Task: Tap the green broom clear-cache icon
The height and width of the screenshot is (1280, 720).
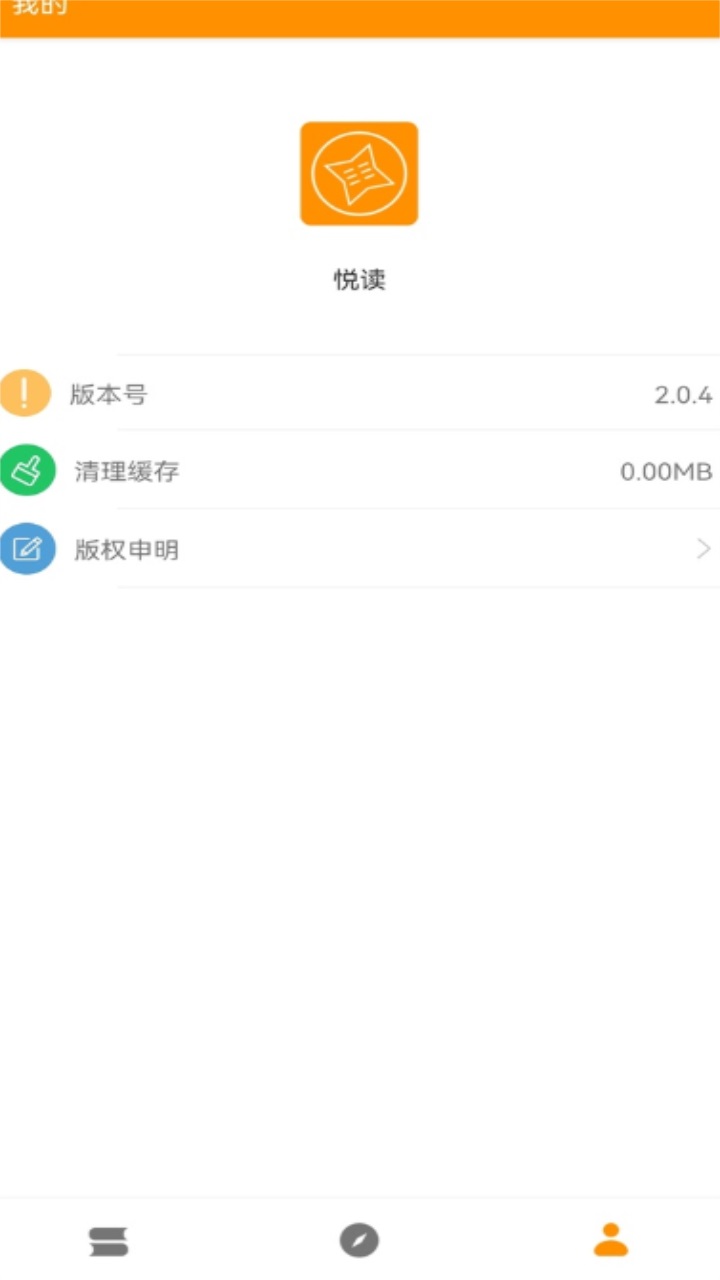Action: click(x=27, y=470)
